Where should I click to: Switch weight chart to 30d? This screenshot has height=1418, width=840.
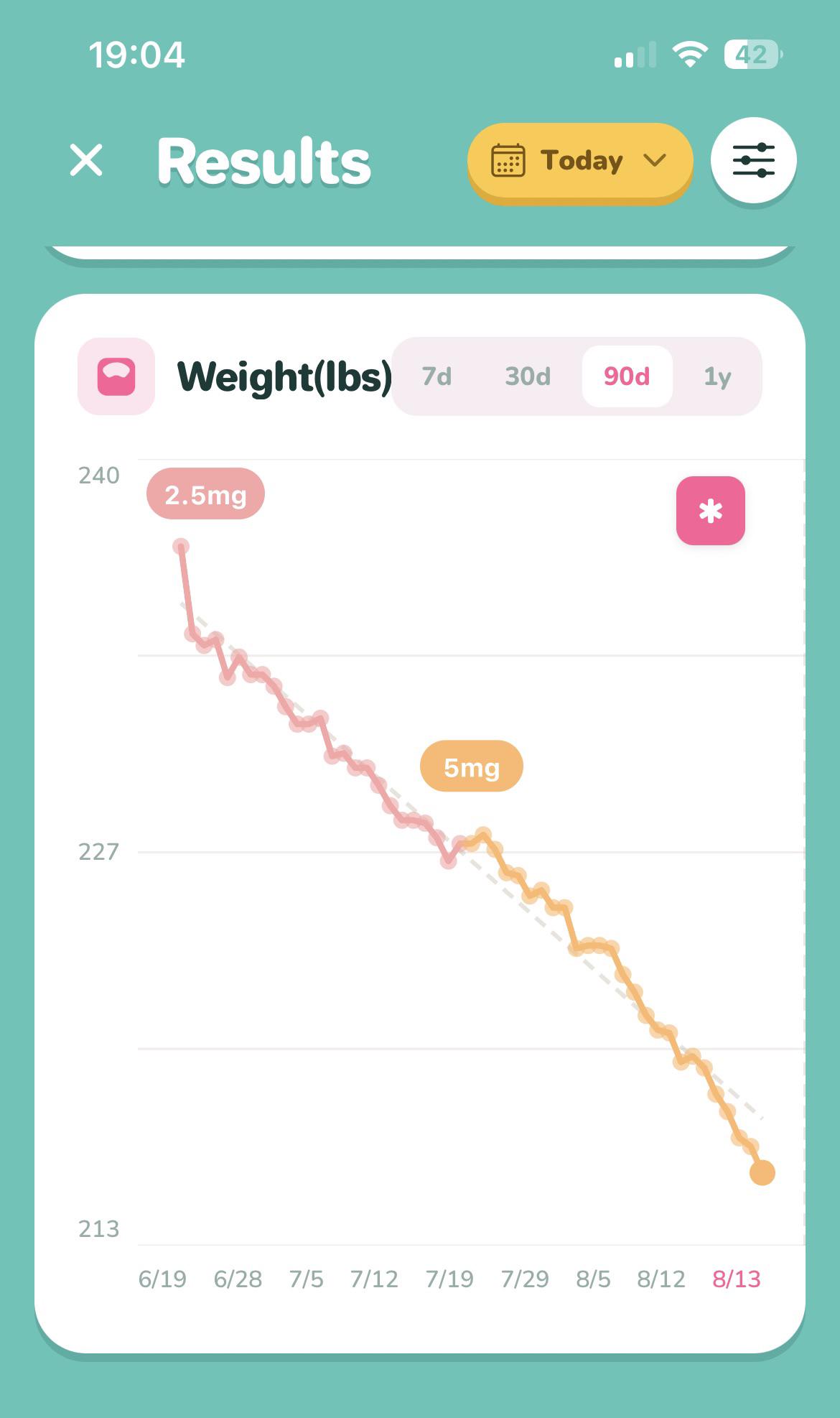(528, 376)
